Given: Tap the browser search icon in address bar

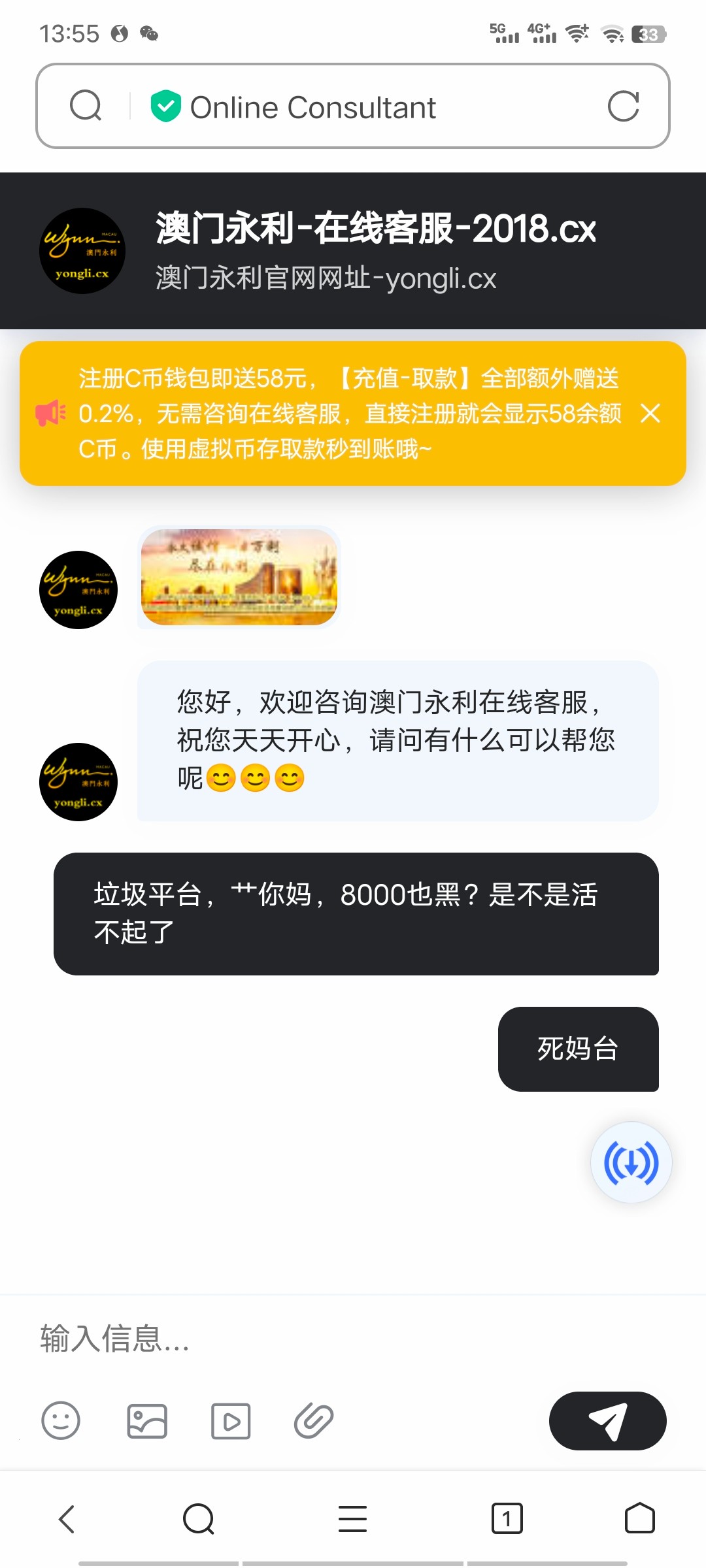Looking at the screenshot, I should [x=86, y=106].
